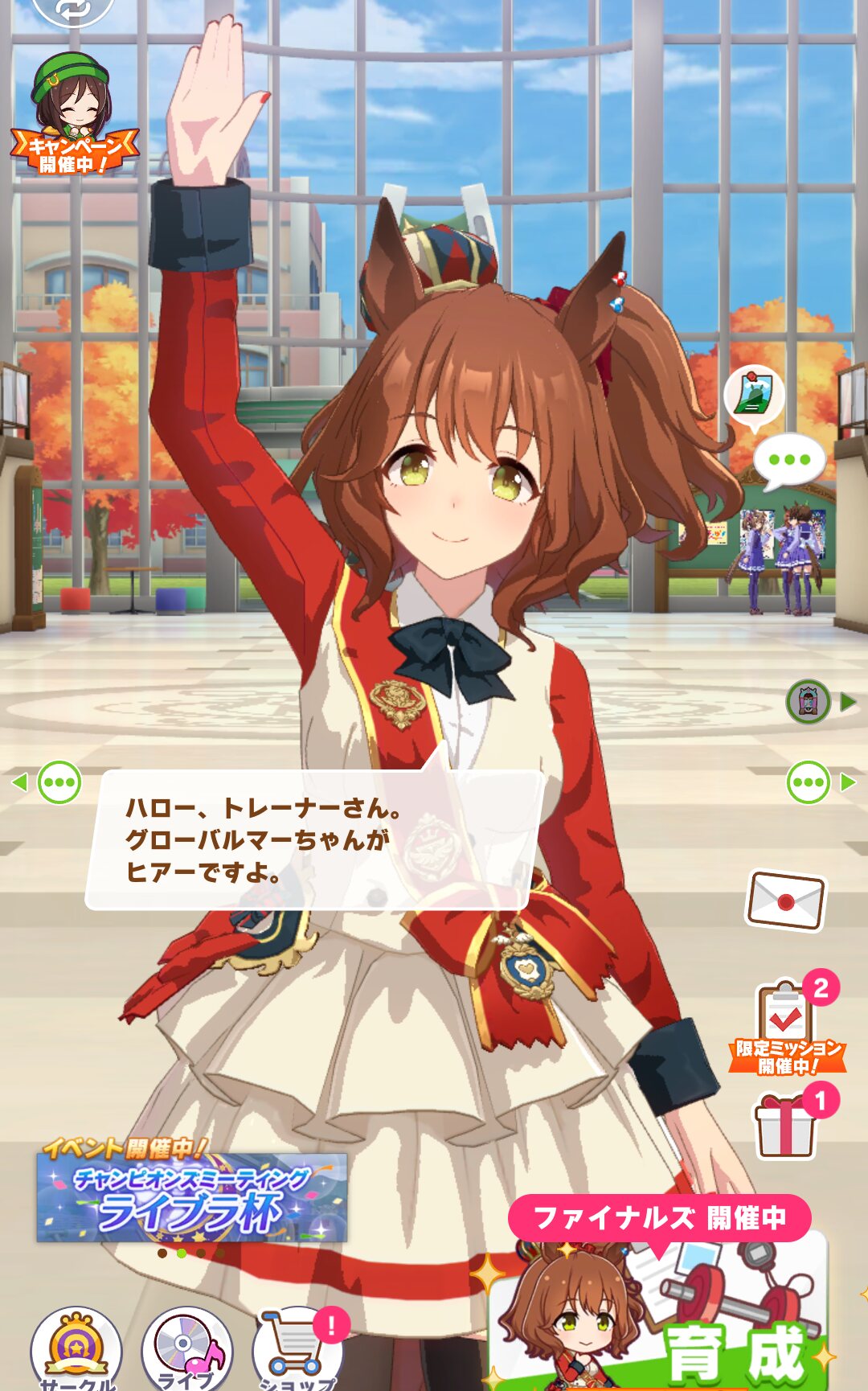Open the small character portrait icon
Image resolution: width=868 pixels, height=1391 pixels.
[x=808, y=702]
